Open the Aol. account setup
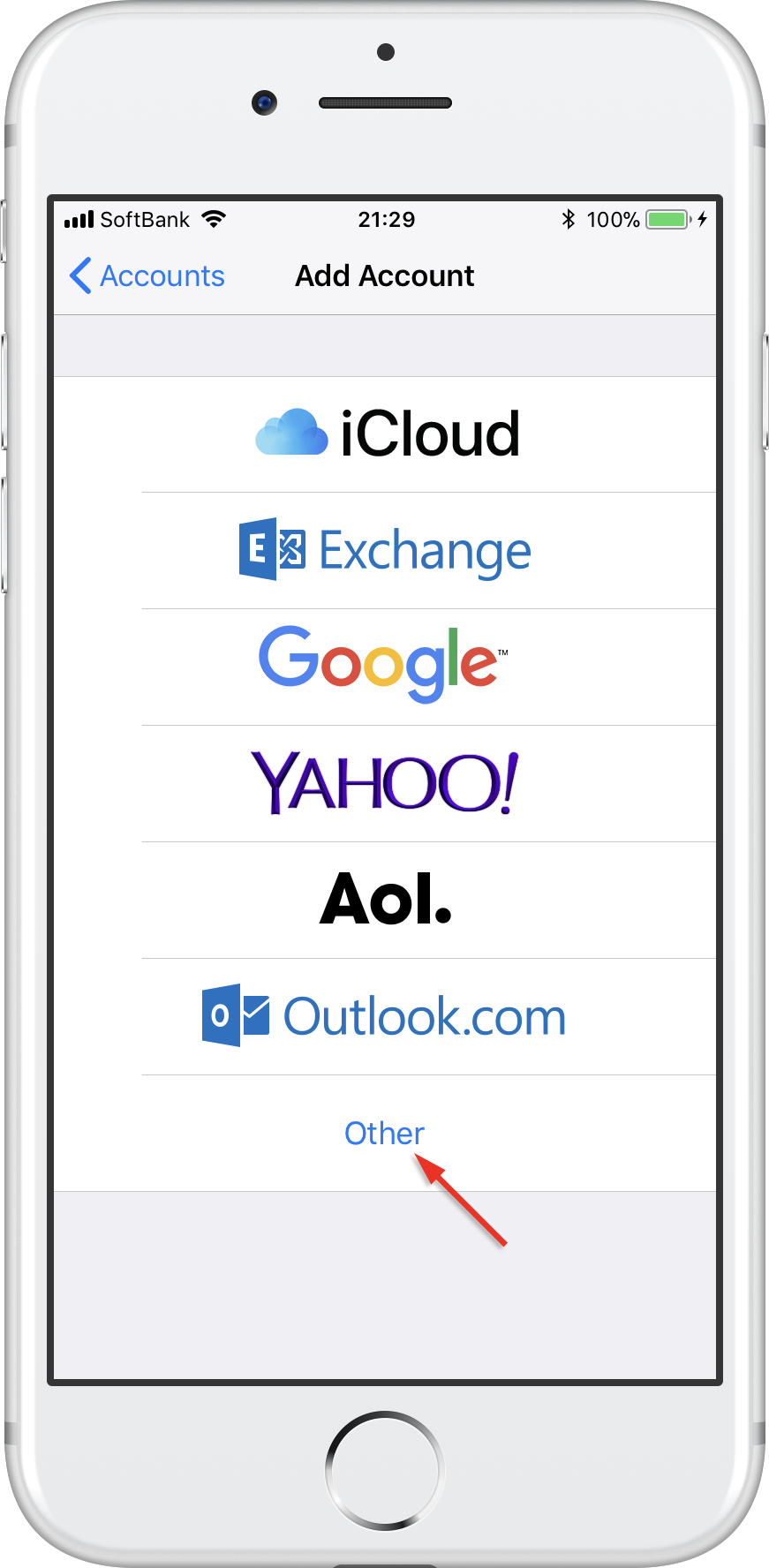 pyautogui.click(x=385, y=901)
